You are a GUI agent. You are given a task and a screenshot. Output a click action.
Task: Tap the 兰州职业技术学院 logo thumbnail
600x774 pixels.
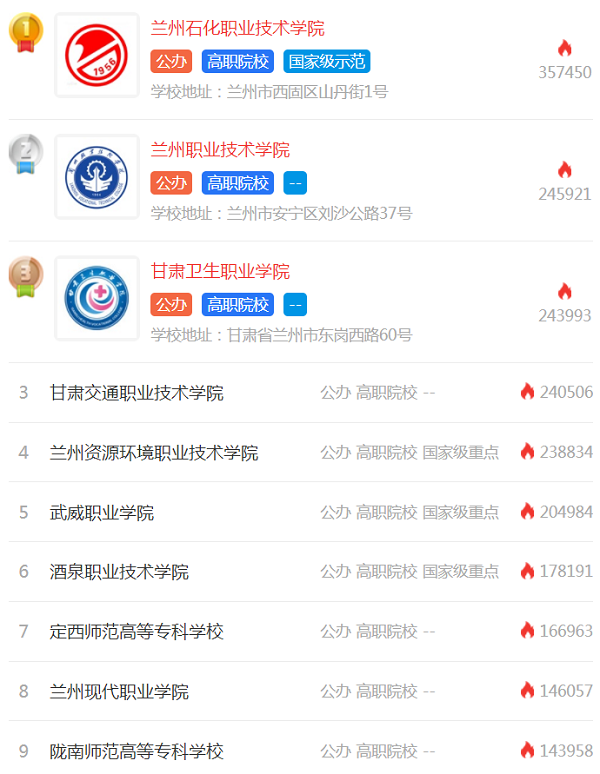[x=97, y=177]
